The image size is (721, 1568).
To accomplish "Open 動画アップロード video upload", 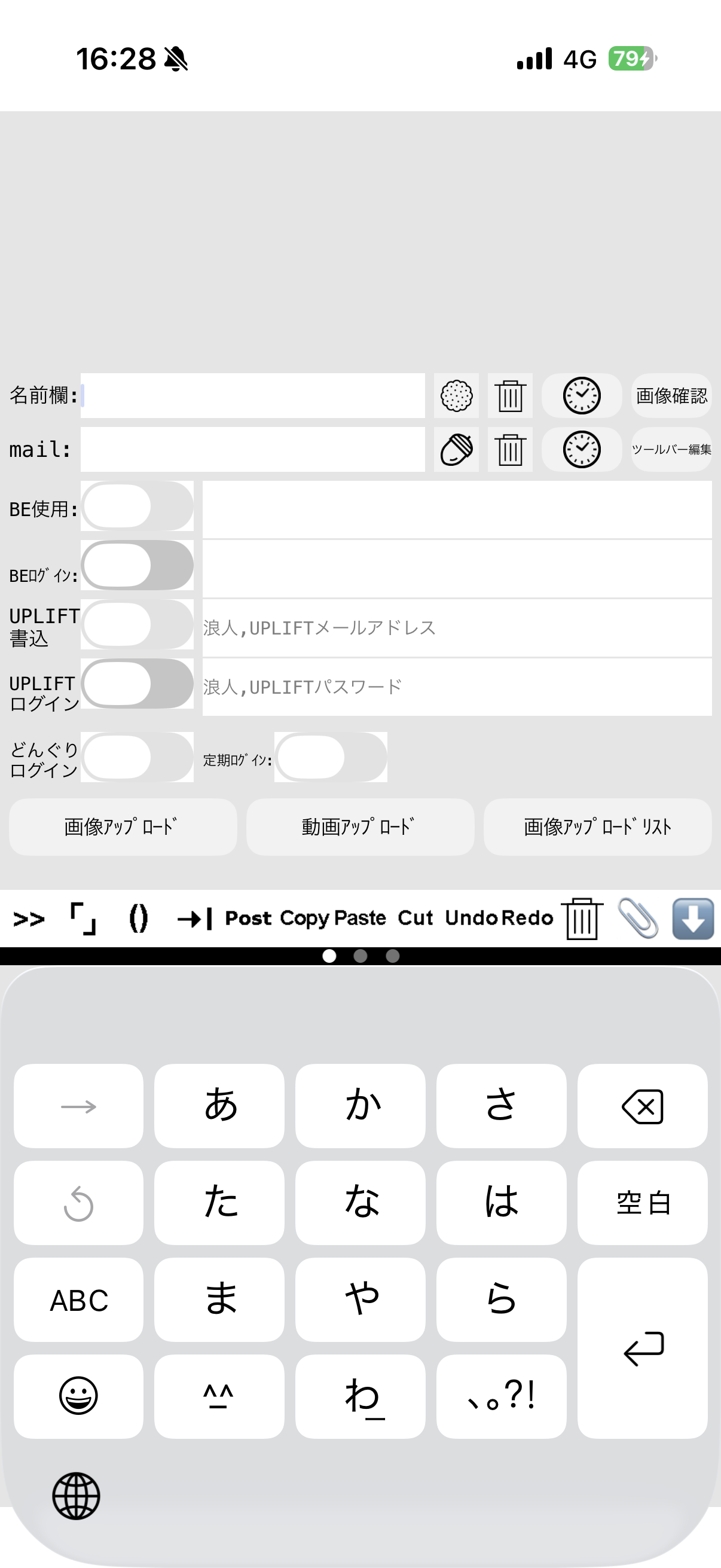I will (359, 826).
